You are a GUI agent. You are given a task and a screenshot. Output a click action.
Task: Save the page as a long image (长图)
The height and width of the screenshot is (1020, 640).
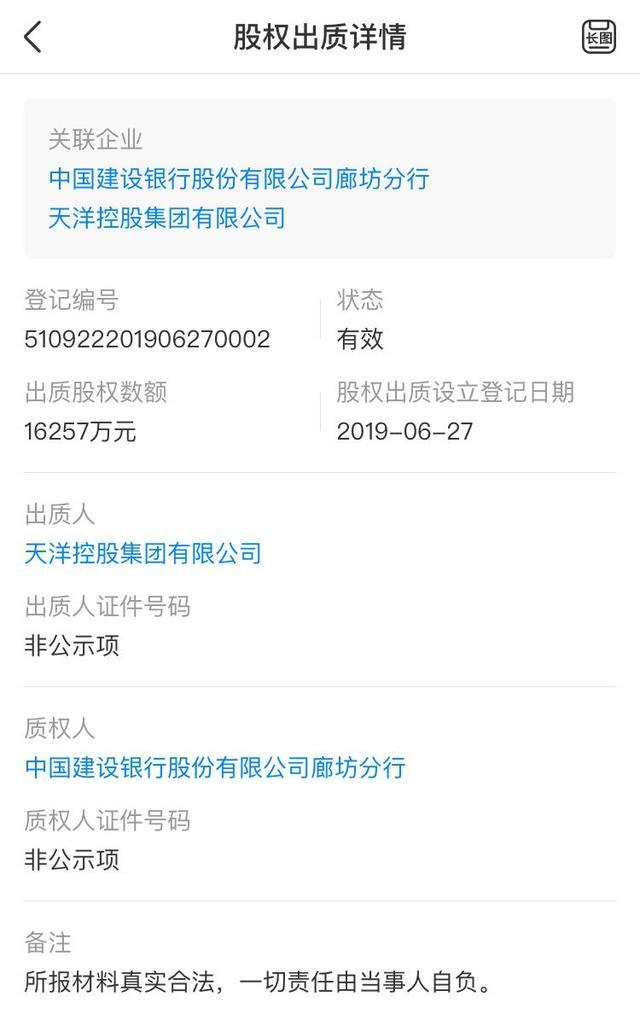pyautogui.click(x=599, y=37)
